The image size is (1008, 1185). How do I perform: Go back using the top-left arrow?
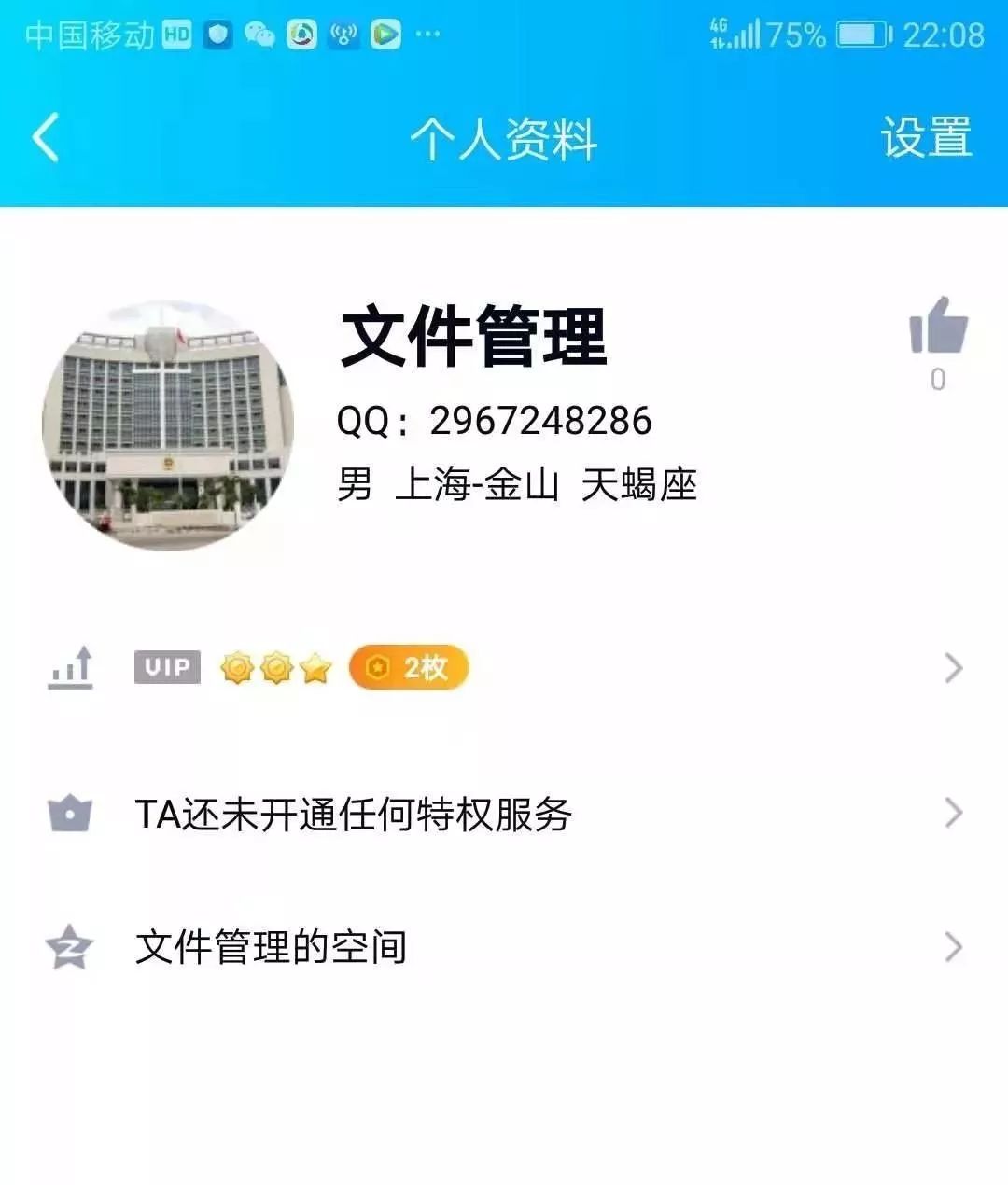click(x=46, y=138)
